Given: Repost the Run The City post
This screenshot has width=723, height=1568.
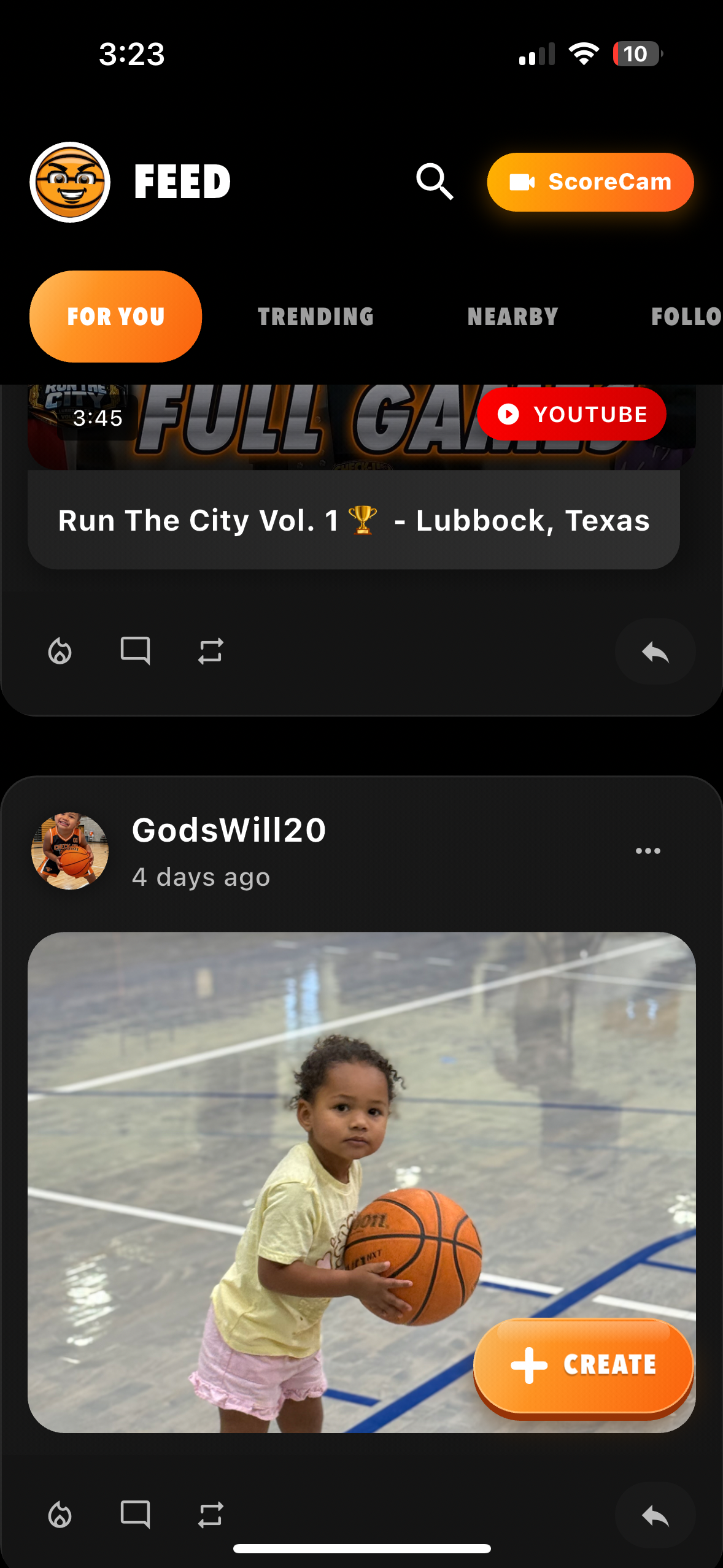Looking at the screenshot, I should click(x=211, y=651).
